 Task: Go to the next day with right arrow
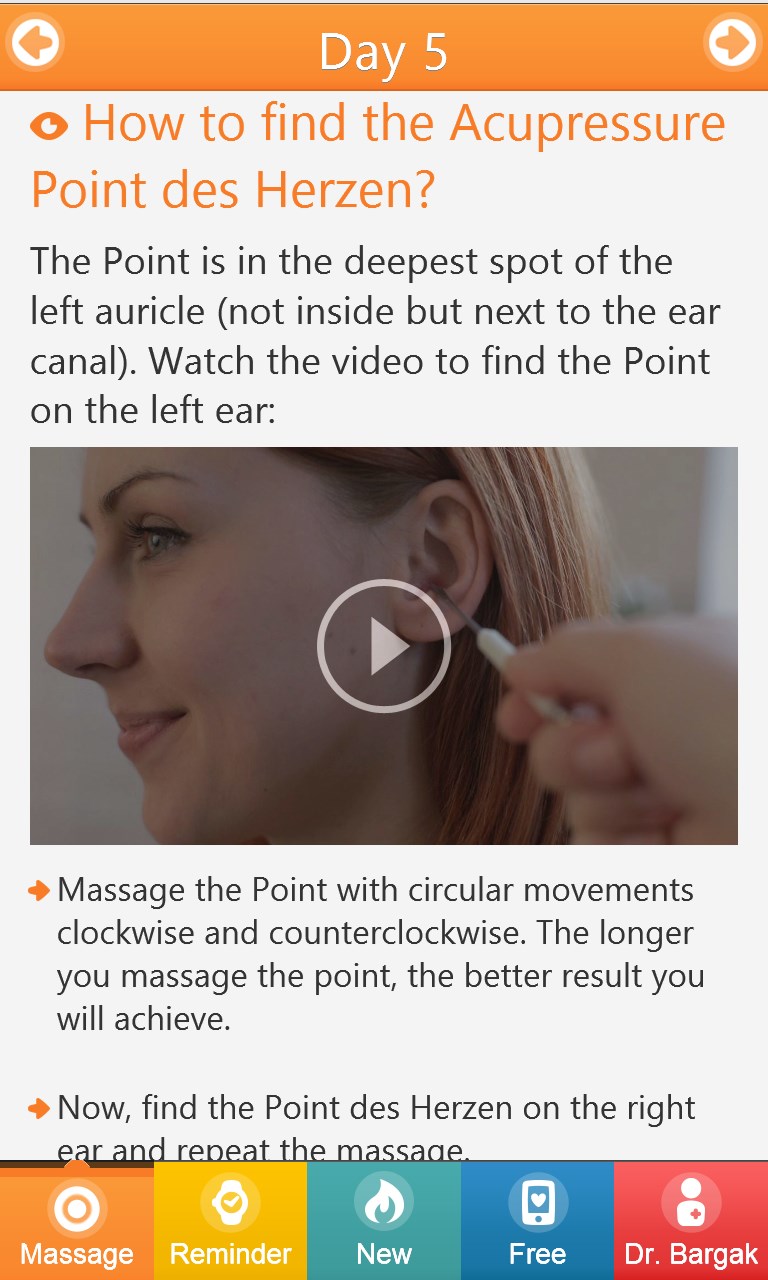pos(733,43)
